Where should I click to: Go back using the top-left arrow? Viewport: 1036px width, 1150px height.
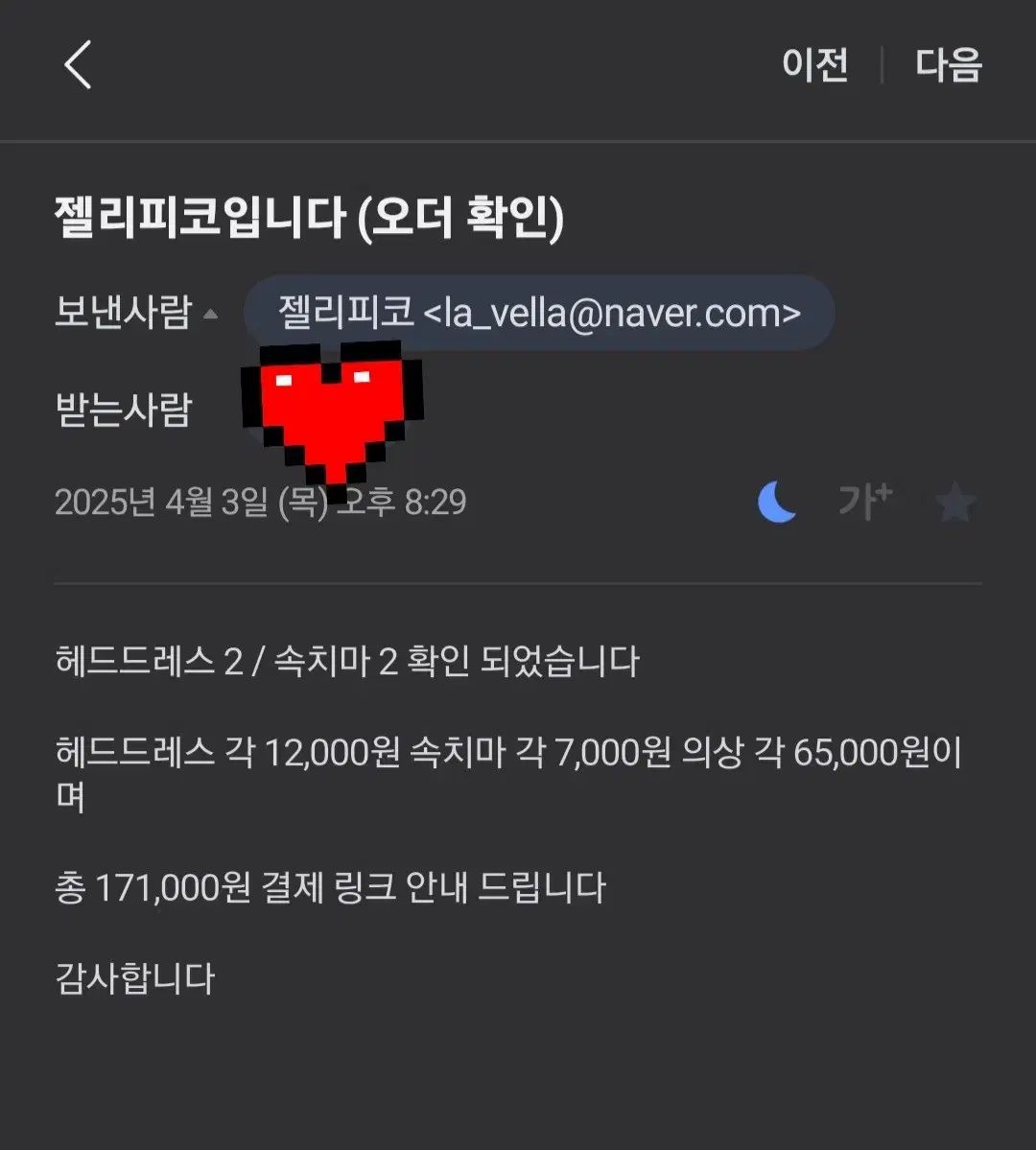(79, 65)
